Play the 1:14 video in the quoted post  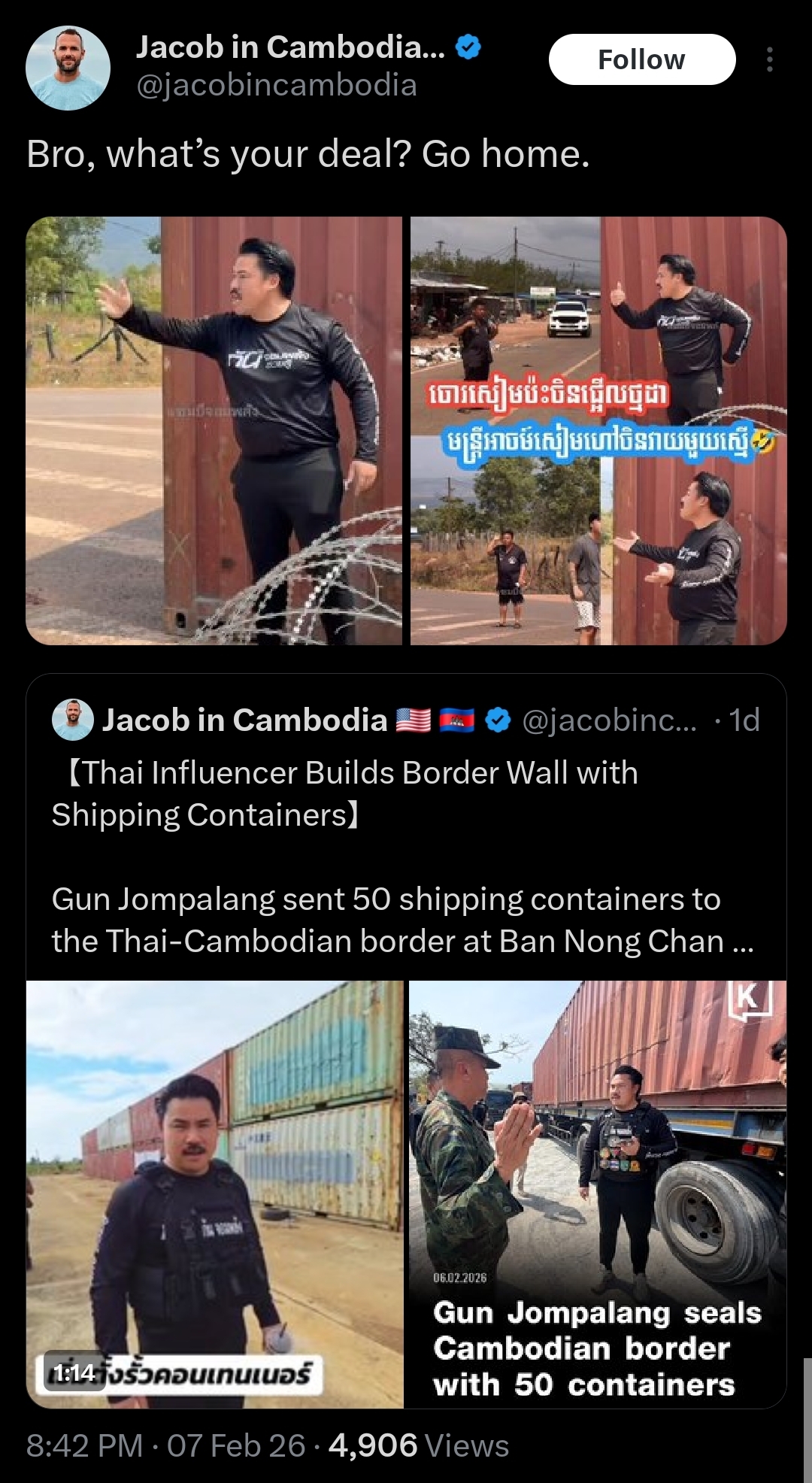pos(215,1194)
